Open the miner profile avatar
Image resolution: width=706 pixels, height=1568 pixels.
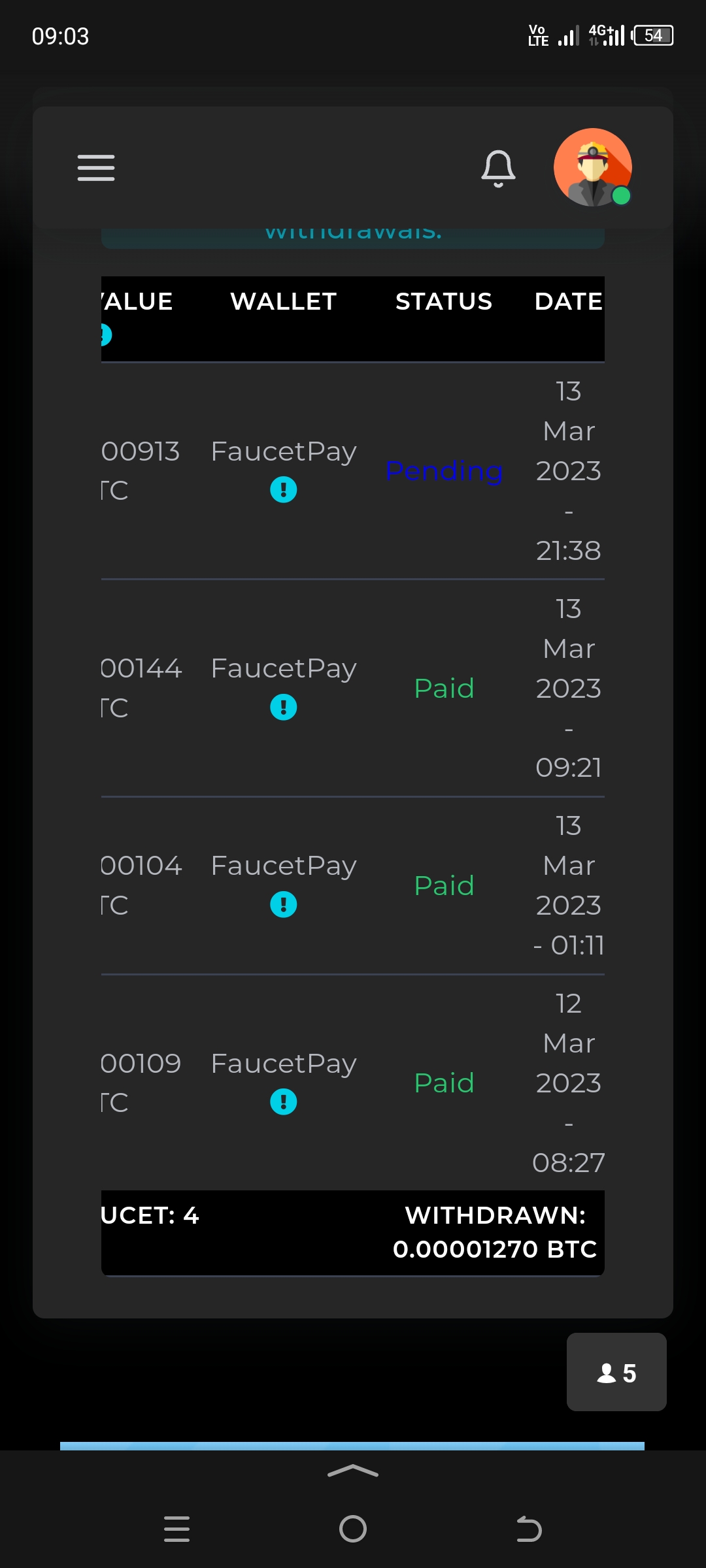point(593,167)
